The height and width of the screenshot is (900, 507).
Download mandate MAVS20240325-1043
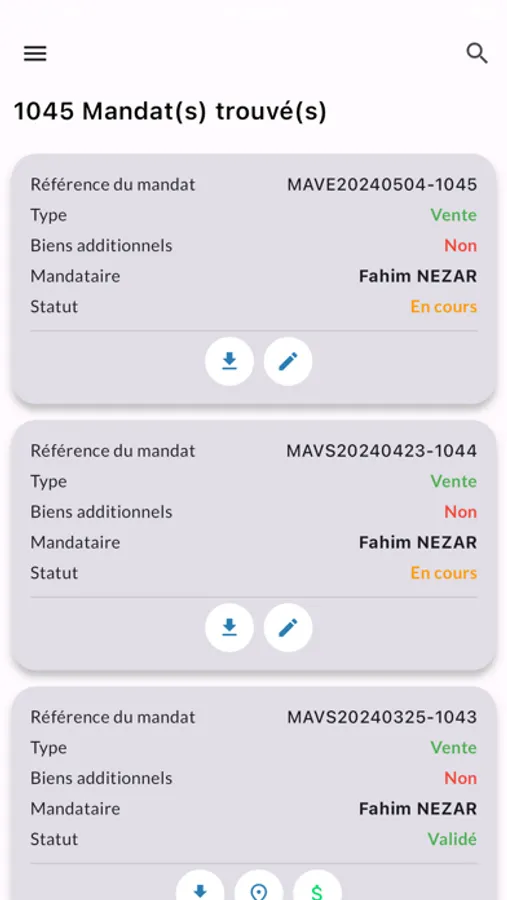(x=200, y=885)
